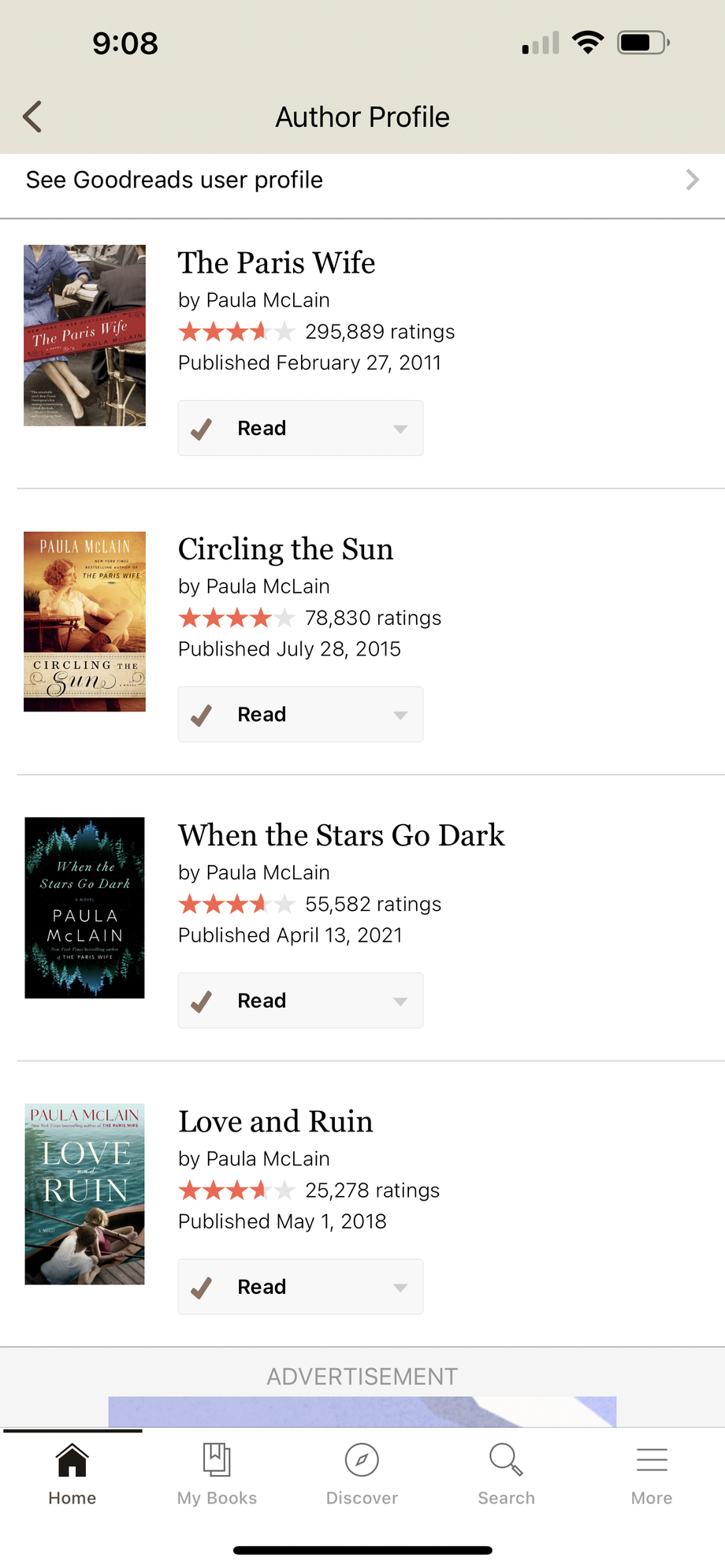The width and height of the screenshot is (725, 1568).
Task: Change shelf status for Circling the Sun
Action: (400, 715)
